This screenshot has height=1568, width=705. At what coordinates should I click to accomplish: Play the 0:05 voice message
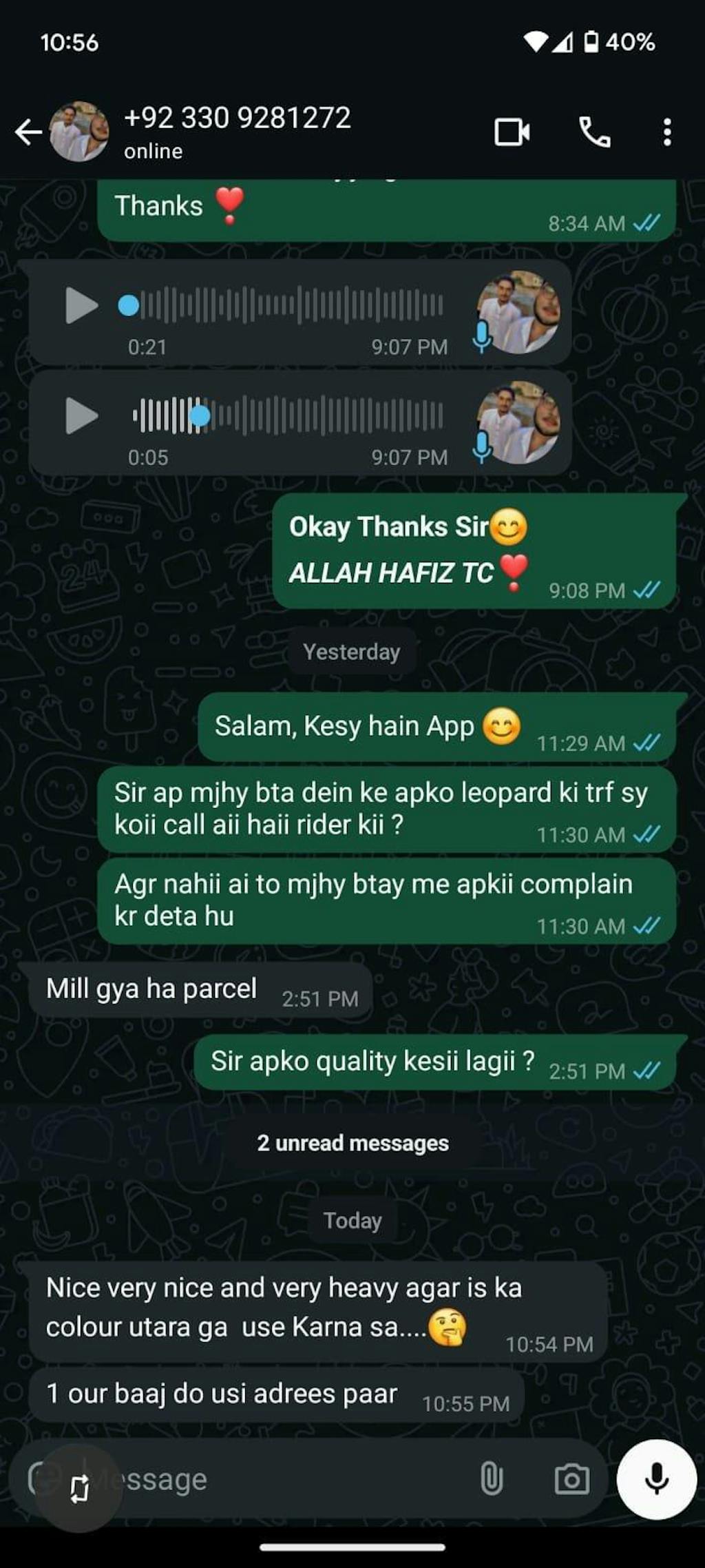click(81, 416)
